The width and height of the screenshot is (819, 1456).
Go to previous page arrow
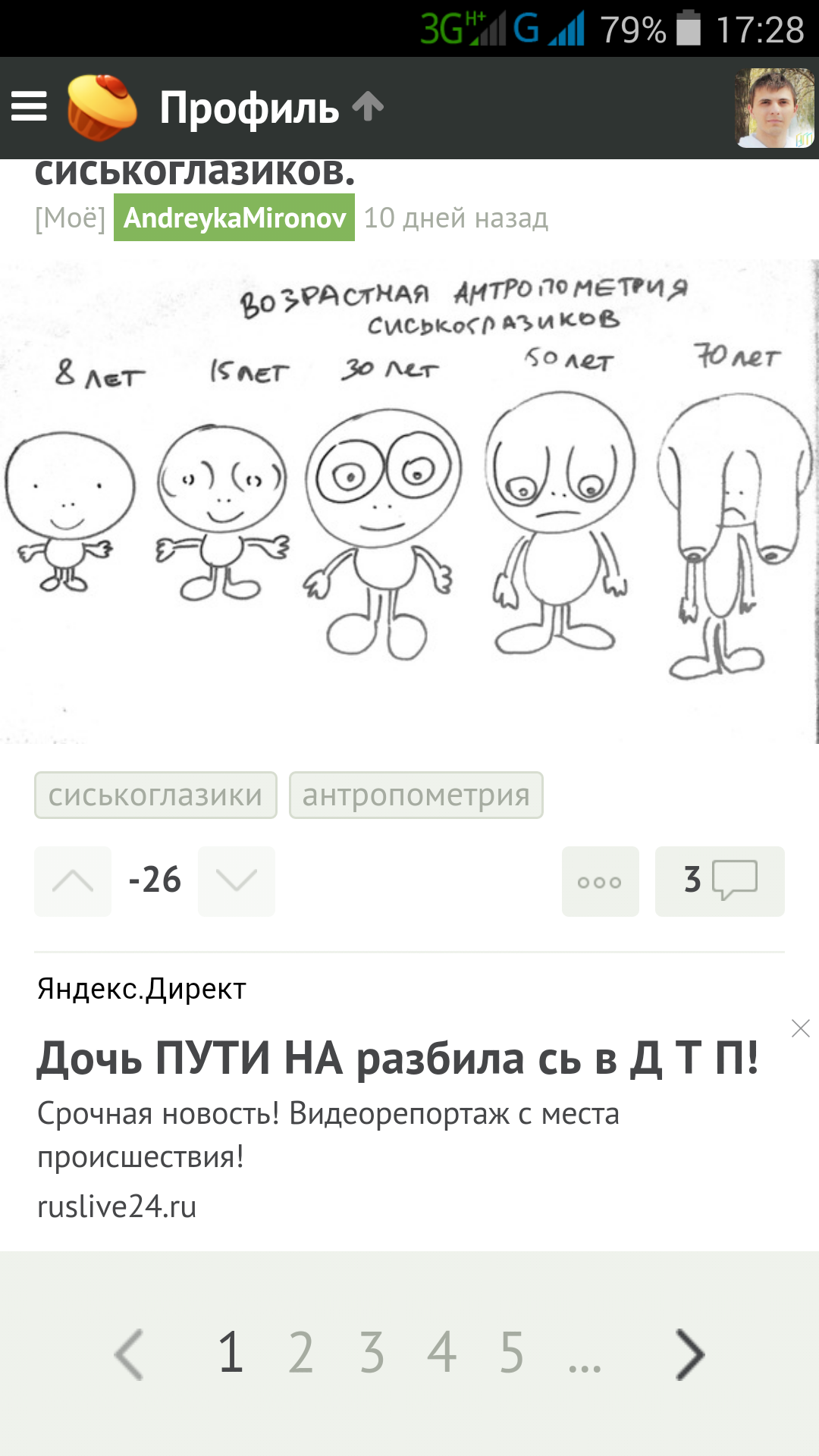pyautogui.click(x=129, y=1354)
